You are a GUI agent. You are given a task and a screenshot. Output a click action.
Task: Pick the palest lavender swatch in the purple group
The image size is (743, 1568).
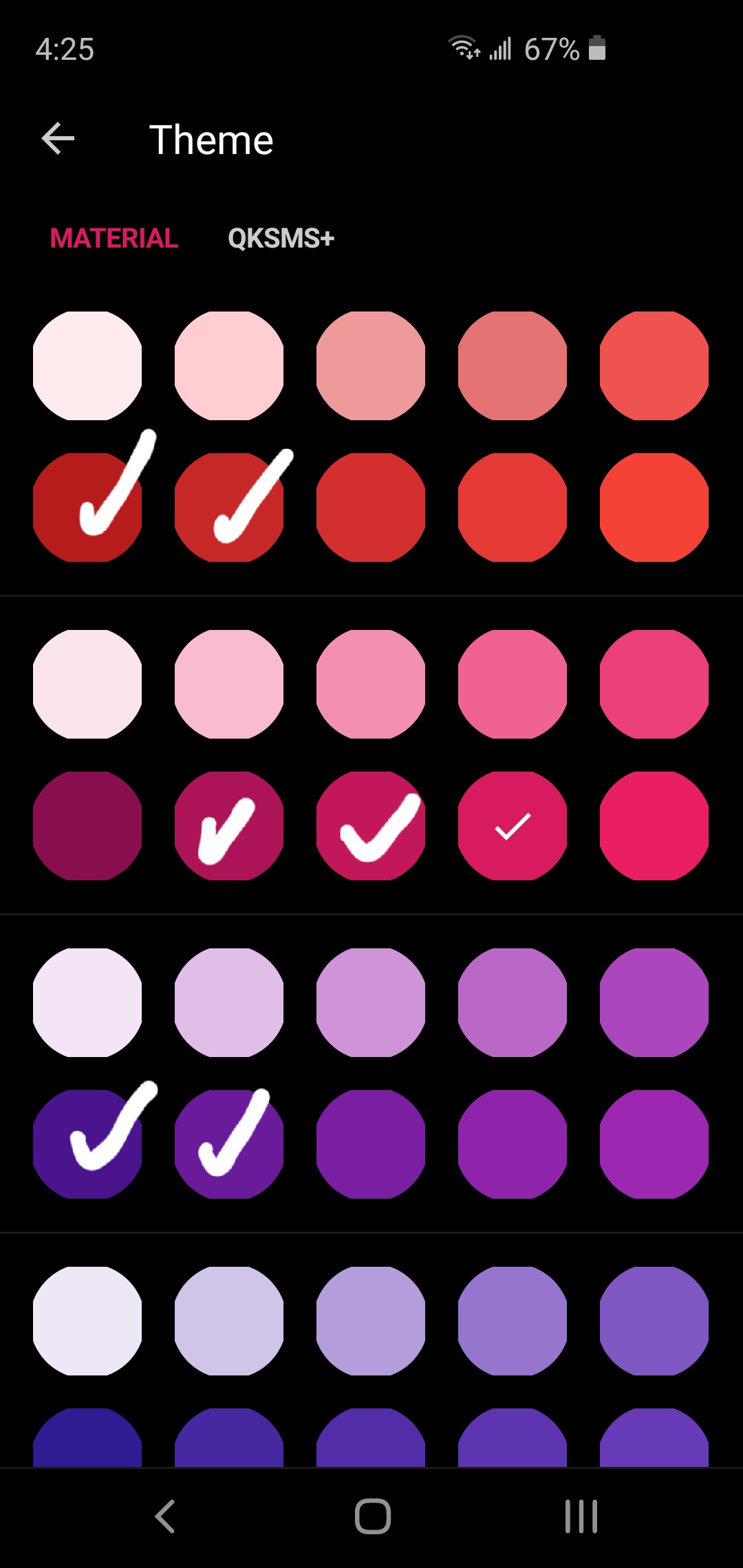tap(87, 1003)
